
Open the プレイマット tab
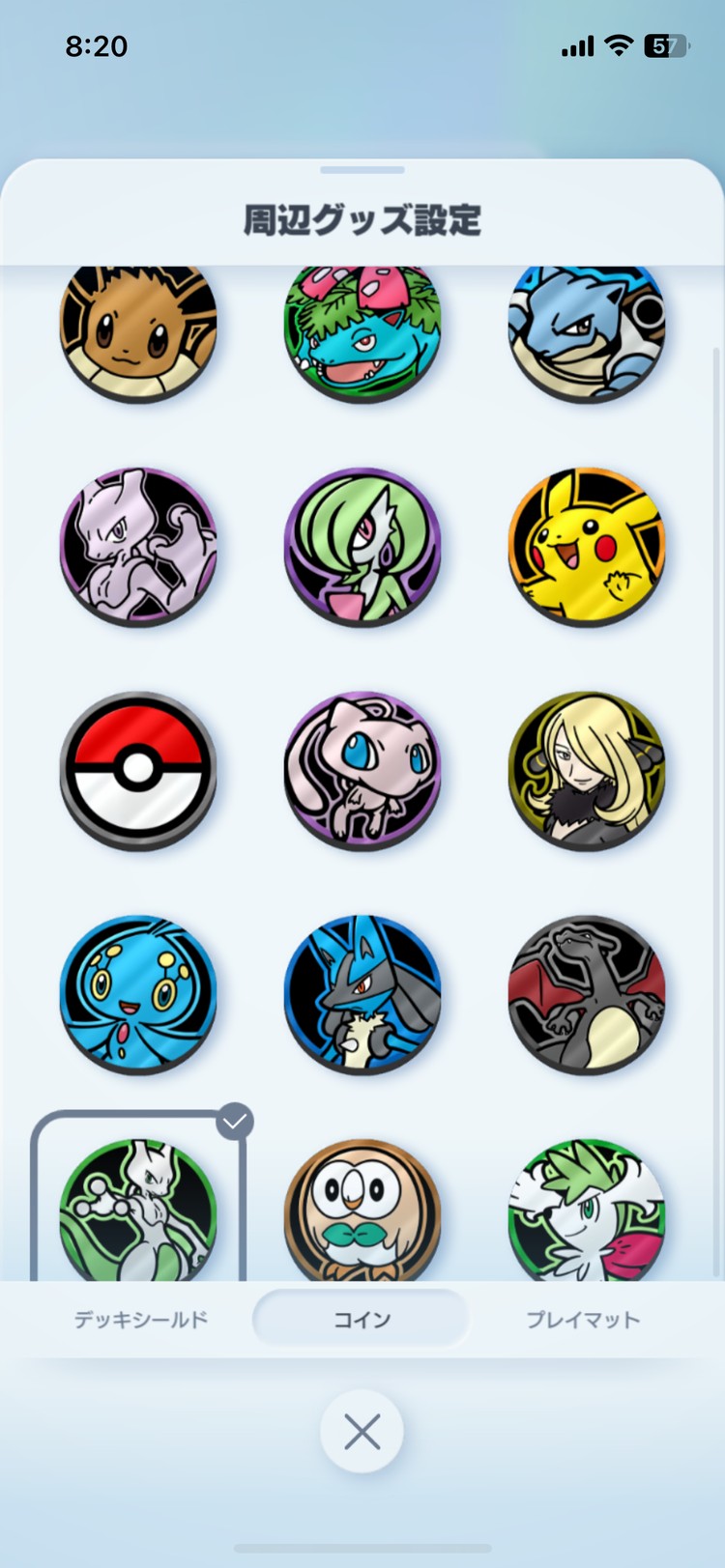click(x=583, y=1320)
